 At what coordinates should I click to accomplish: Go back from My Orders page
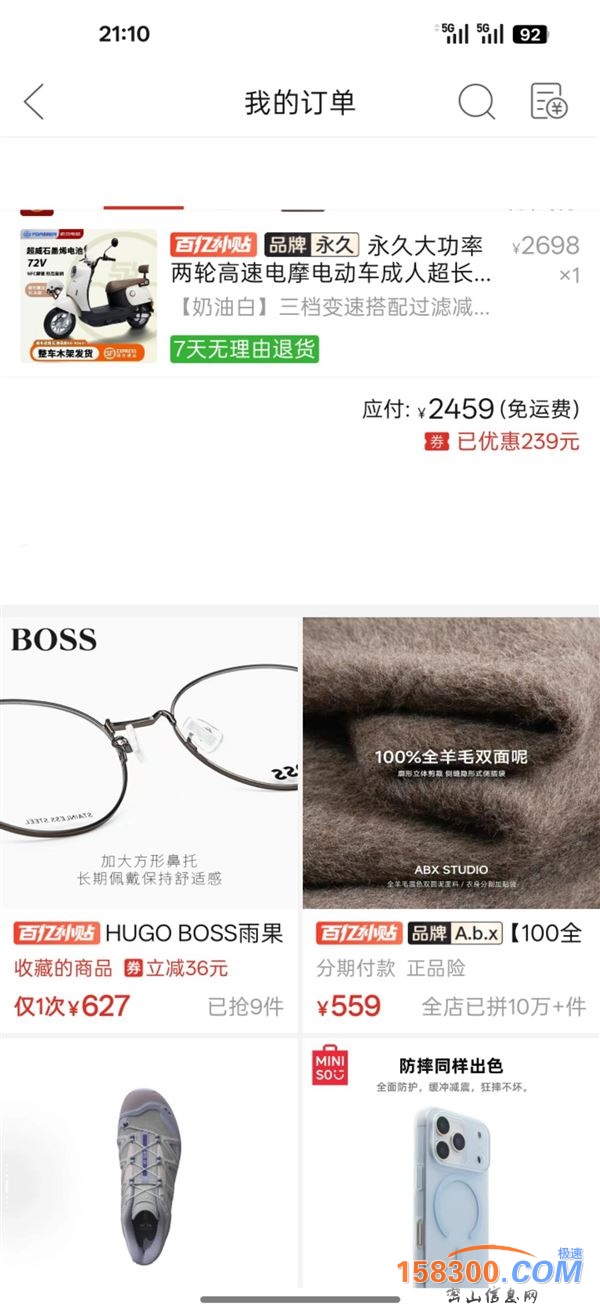point(34,102)
